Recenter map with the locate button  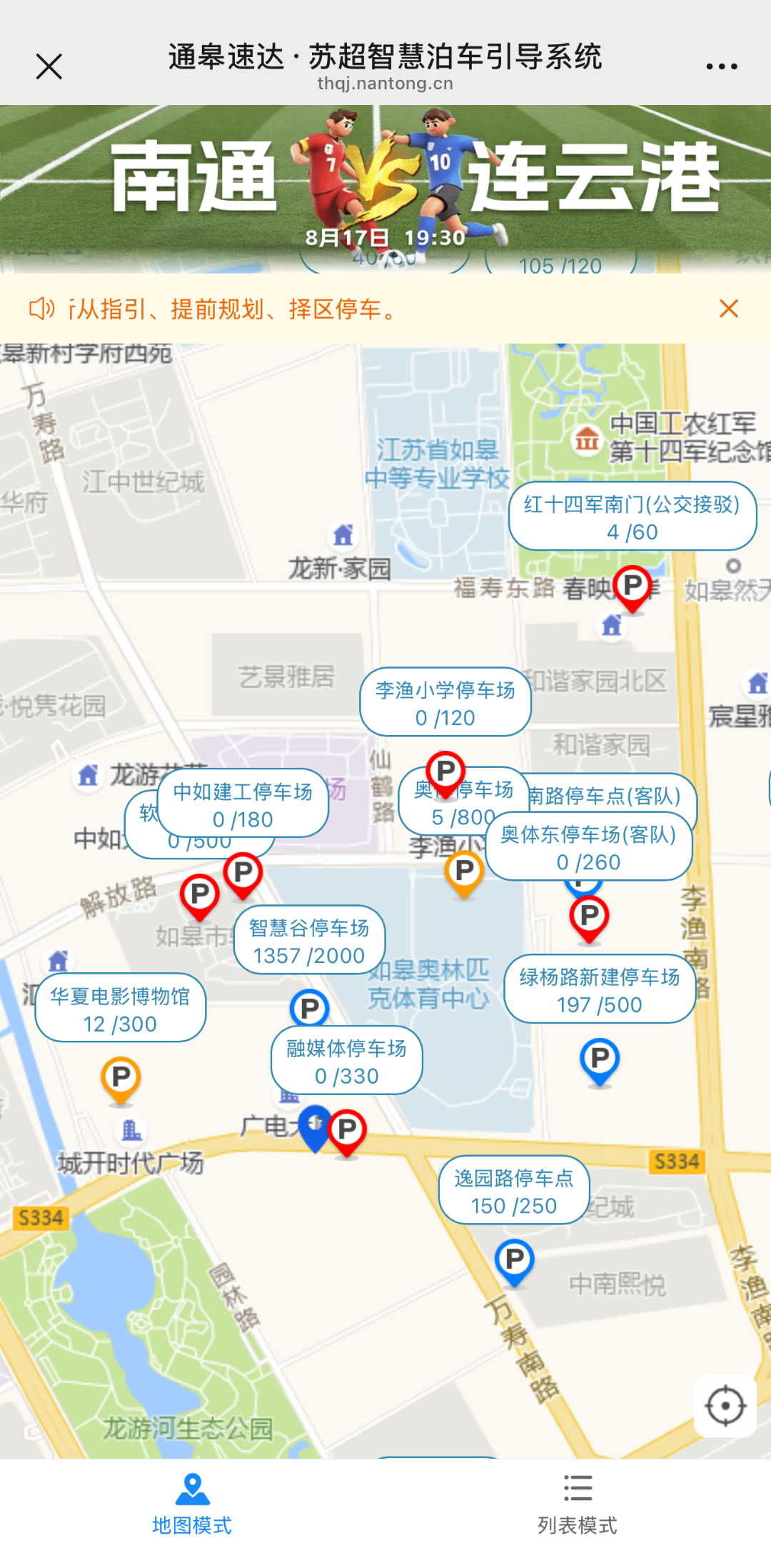tap(725, 1405)
